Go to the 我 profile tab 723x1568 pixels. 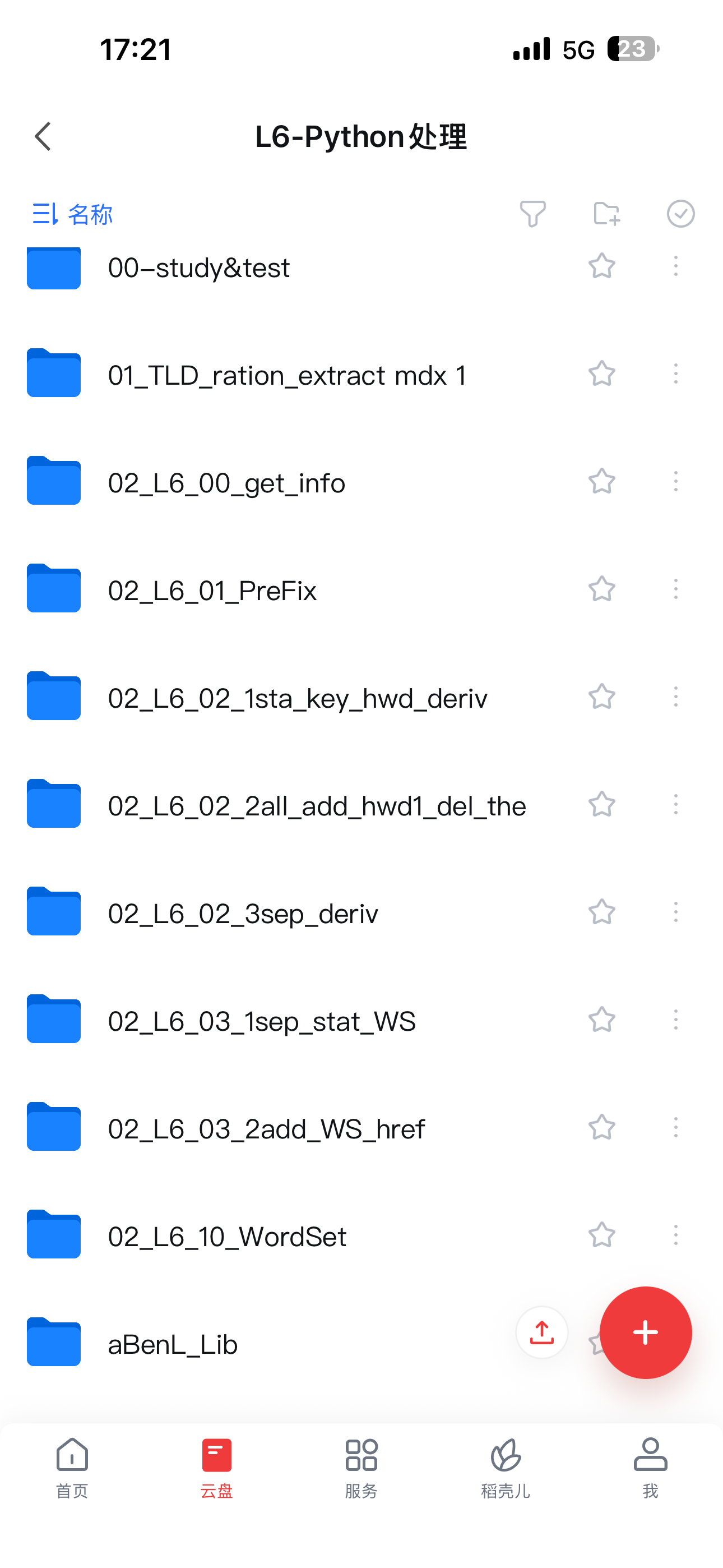pos(650,1468)
